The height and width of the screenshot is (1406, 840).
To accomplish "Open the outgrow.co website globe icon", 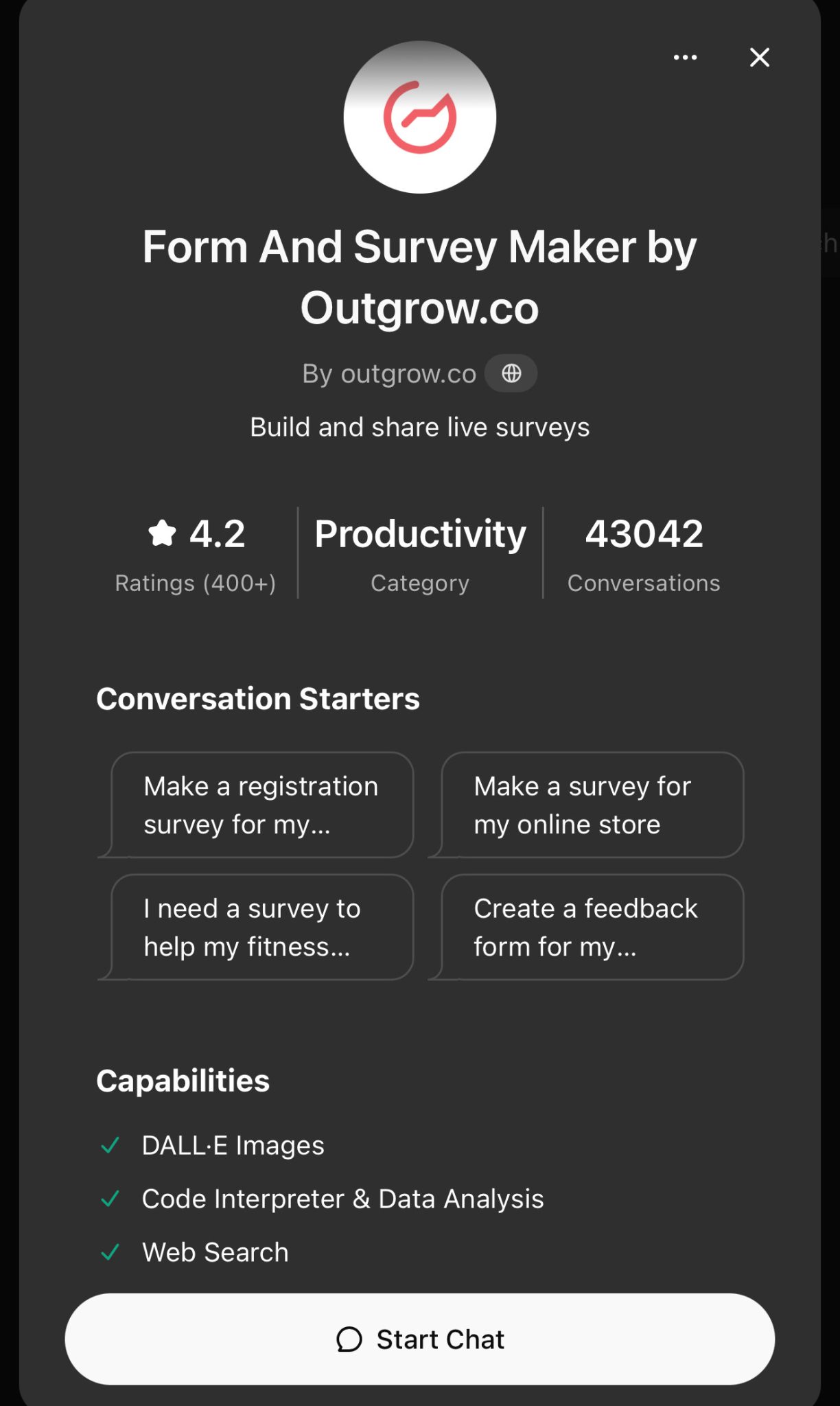I will (x=511, y=373).
